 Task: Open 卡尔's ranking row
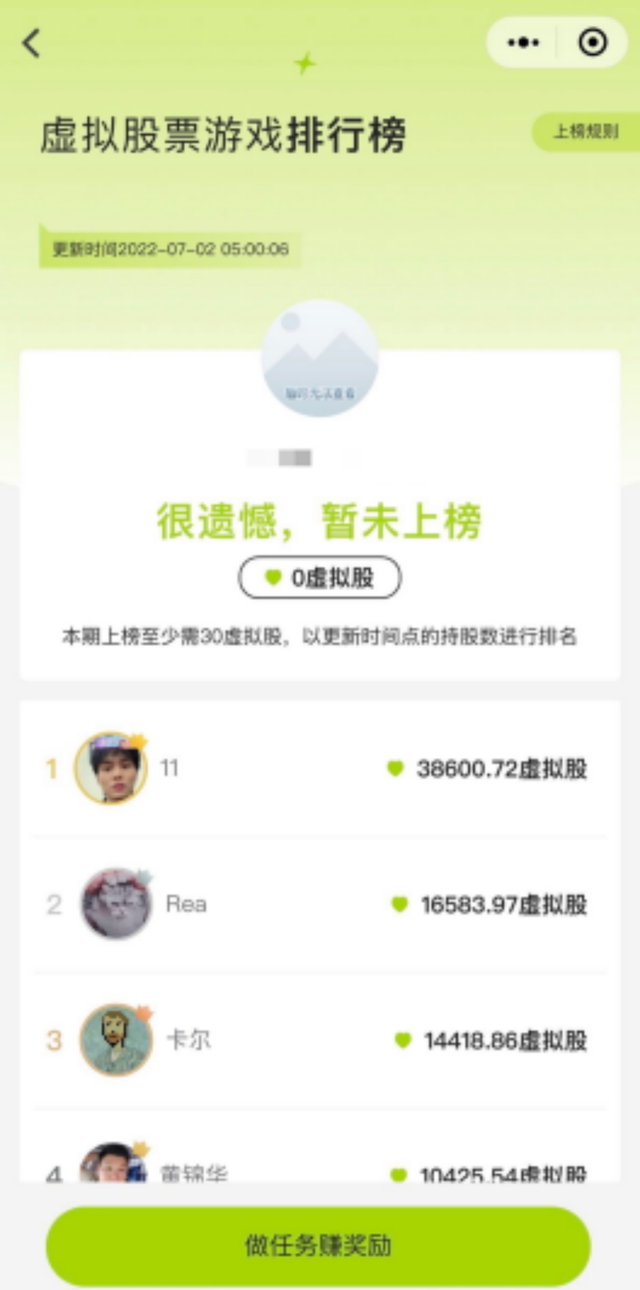(318, 1040)
